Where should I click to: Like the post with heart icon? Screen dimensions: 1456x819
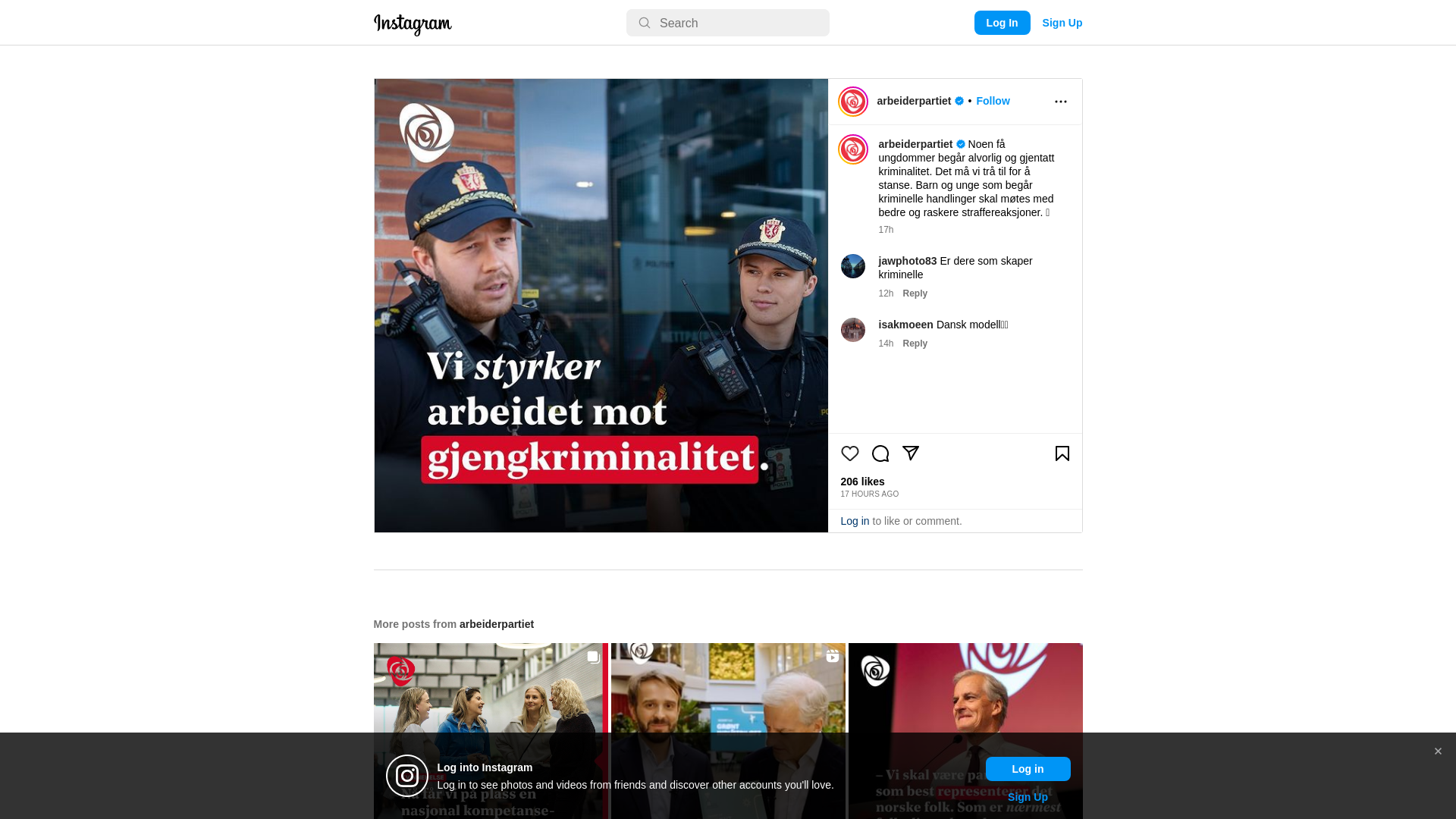[x=849, y=453]
